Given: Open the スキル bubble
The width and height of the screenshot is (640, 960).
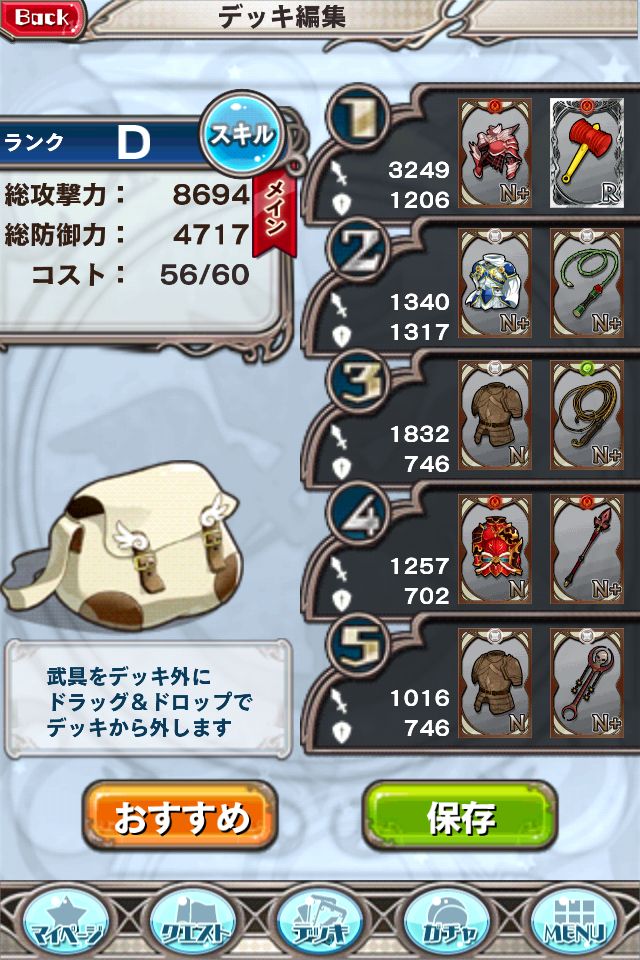Looking at the screenshot, I should coord(240,136).
